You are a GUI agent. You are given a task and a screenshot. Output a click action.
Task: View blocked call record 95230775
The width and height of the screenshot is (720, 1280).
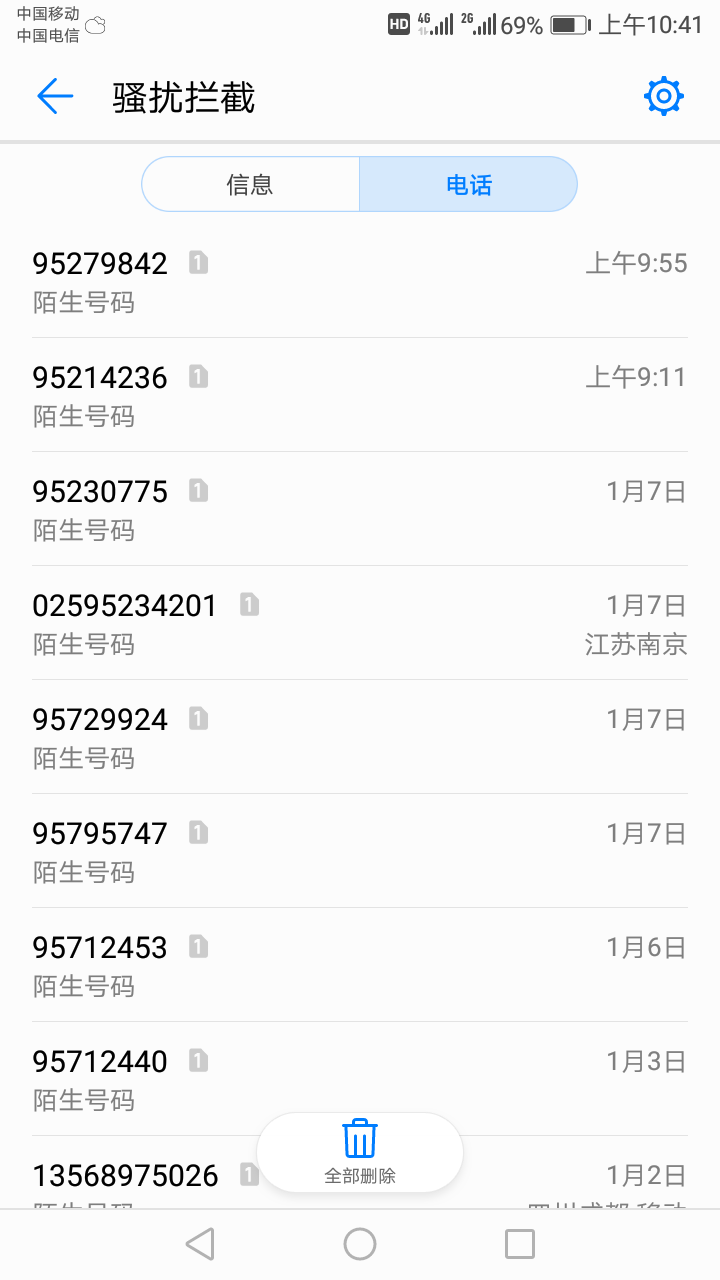pyautogui.click(x=360, y=509)
